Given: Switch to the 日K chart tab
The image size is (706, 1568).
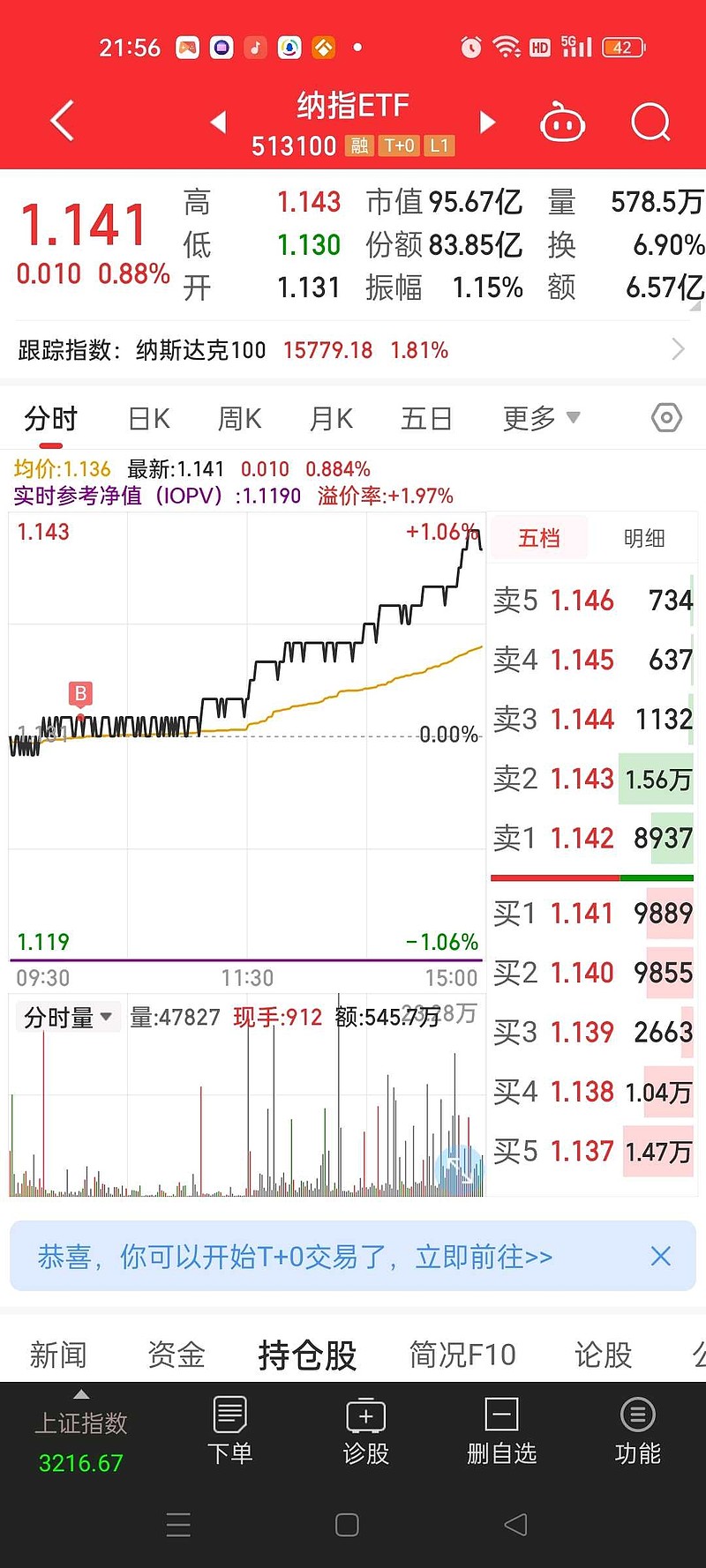Looking at the screenshot, I should tap(149, 419).
